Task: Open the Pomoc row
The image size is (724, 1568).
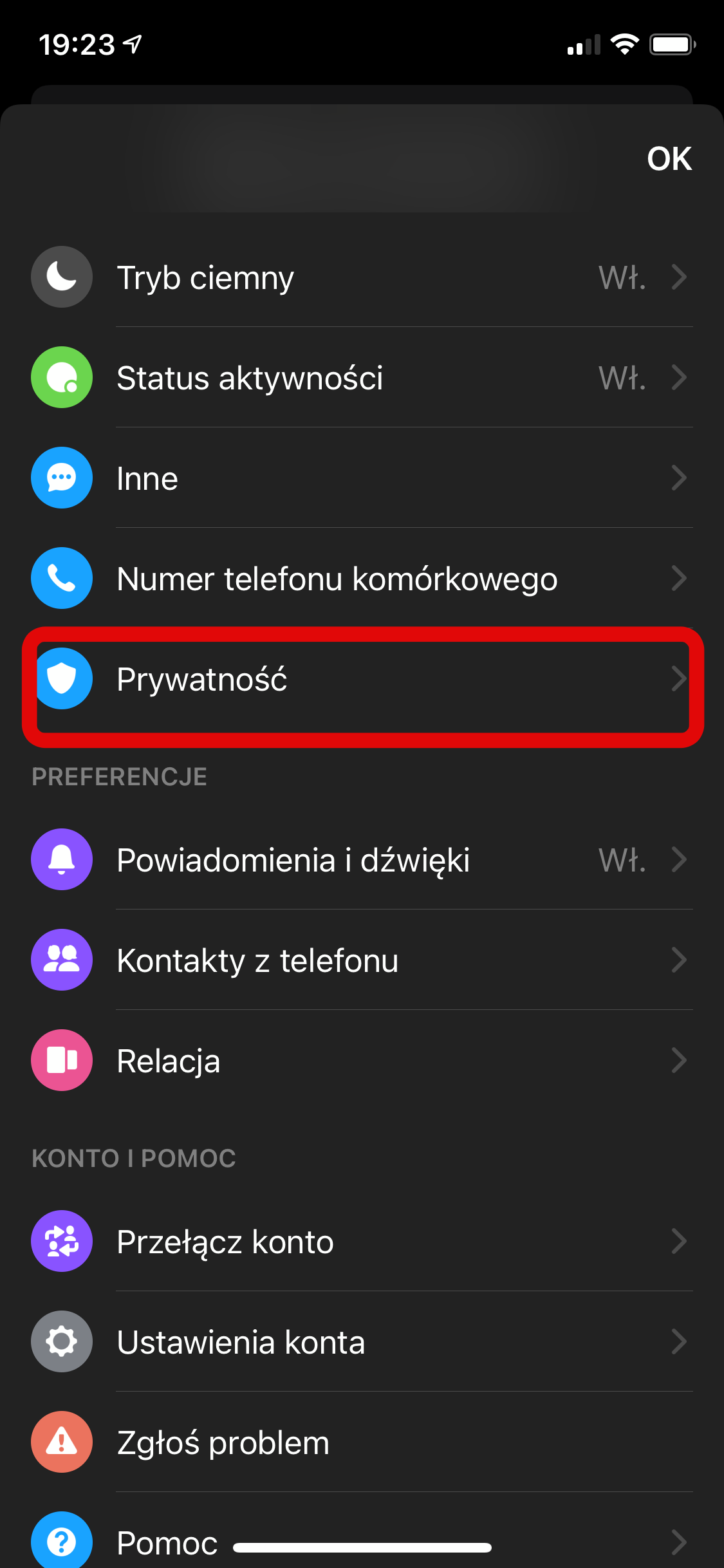Action: click(x=362, y=1536)
